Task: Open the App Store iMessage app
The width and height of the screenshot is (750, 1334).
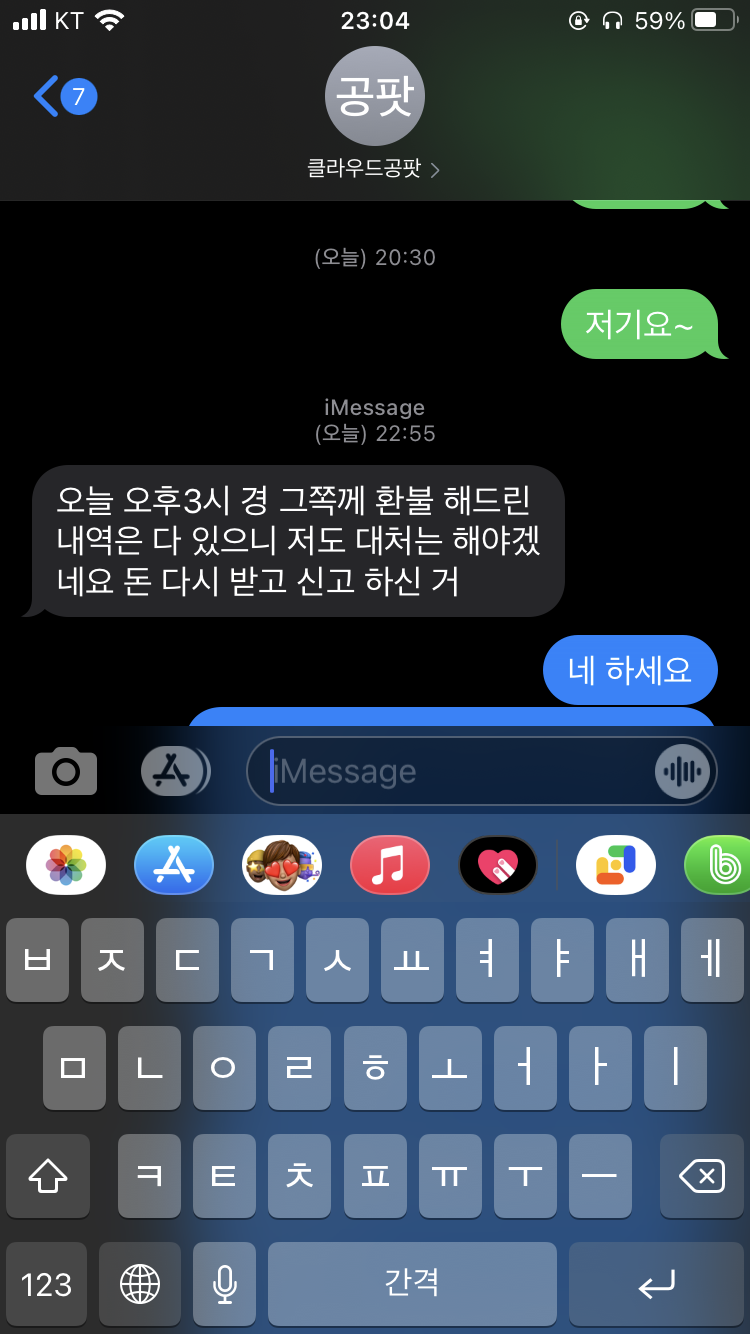Action: pos(174,865)
